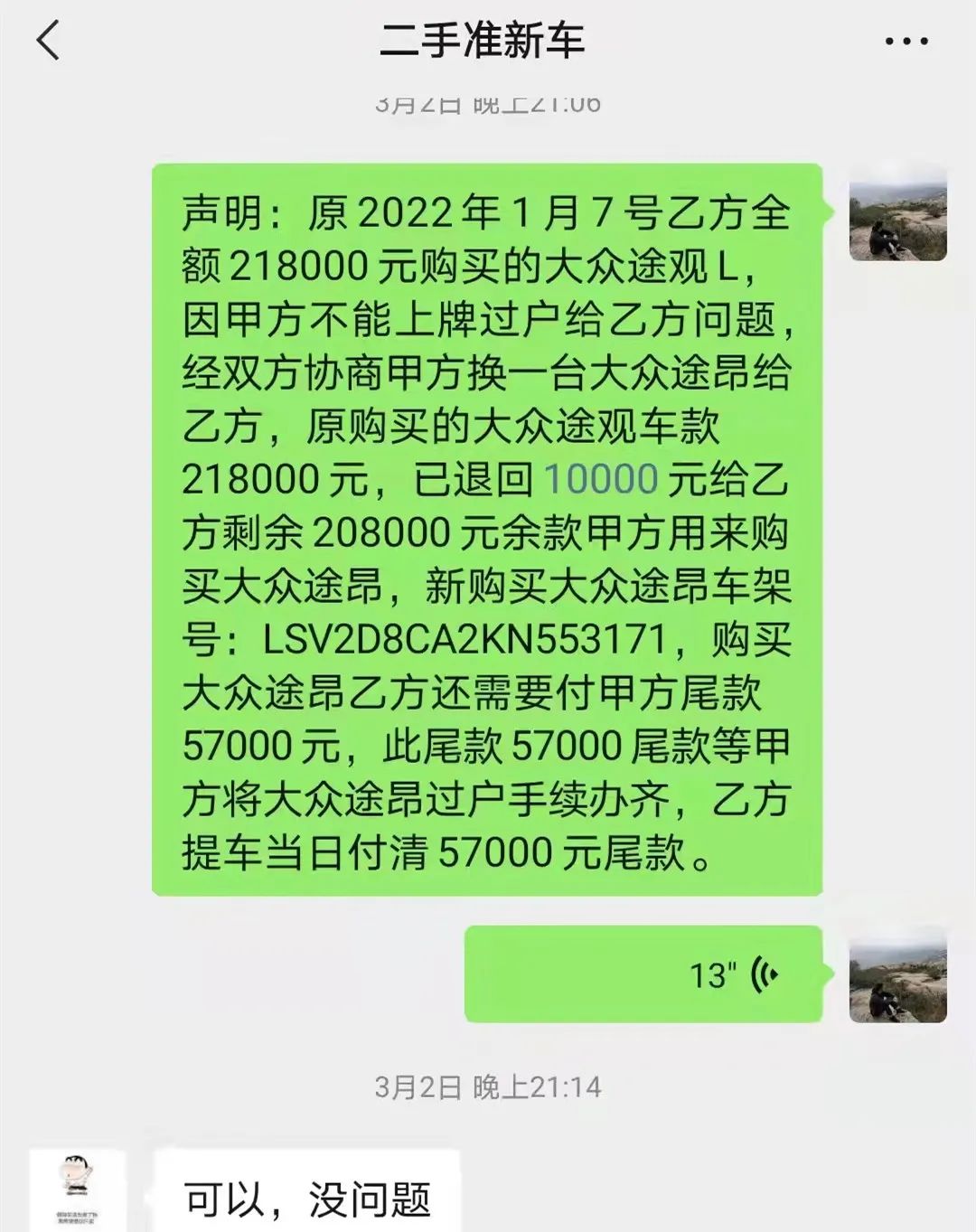
Task: Open sender's avatar beside the 声明 message
Action: (x=897, y=213)
